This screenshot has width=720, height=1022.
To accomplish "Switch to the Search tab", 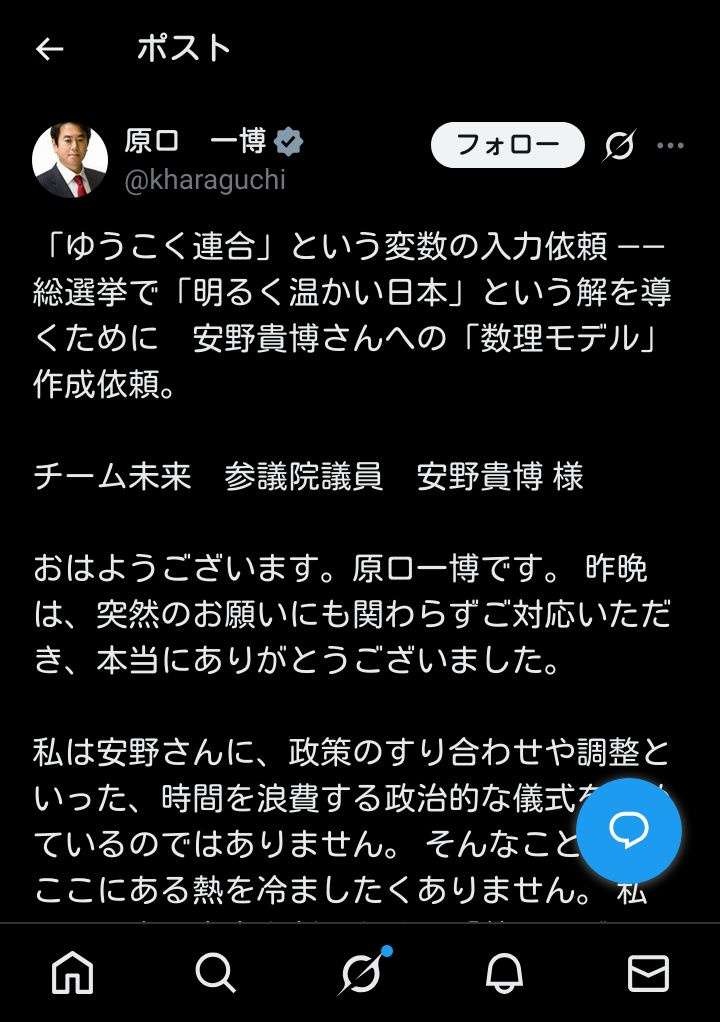I will [x=215, y=971].
